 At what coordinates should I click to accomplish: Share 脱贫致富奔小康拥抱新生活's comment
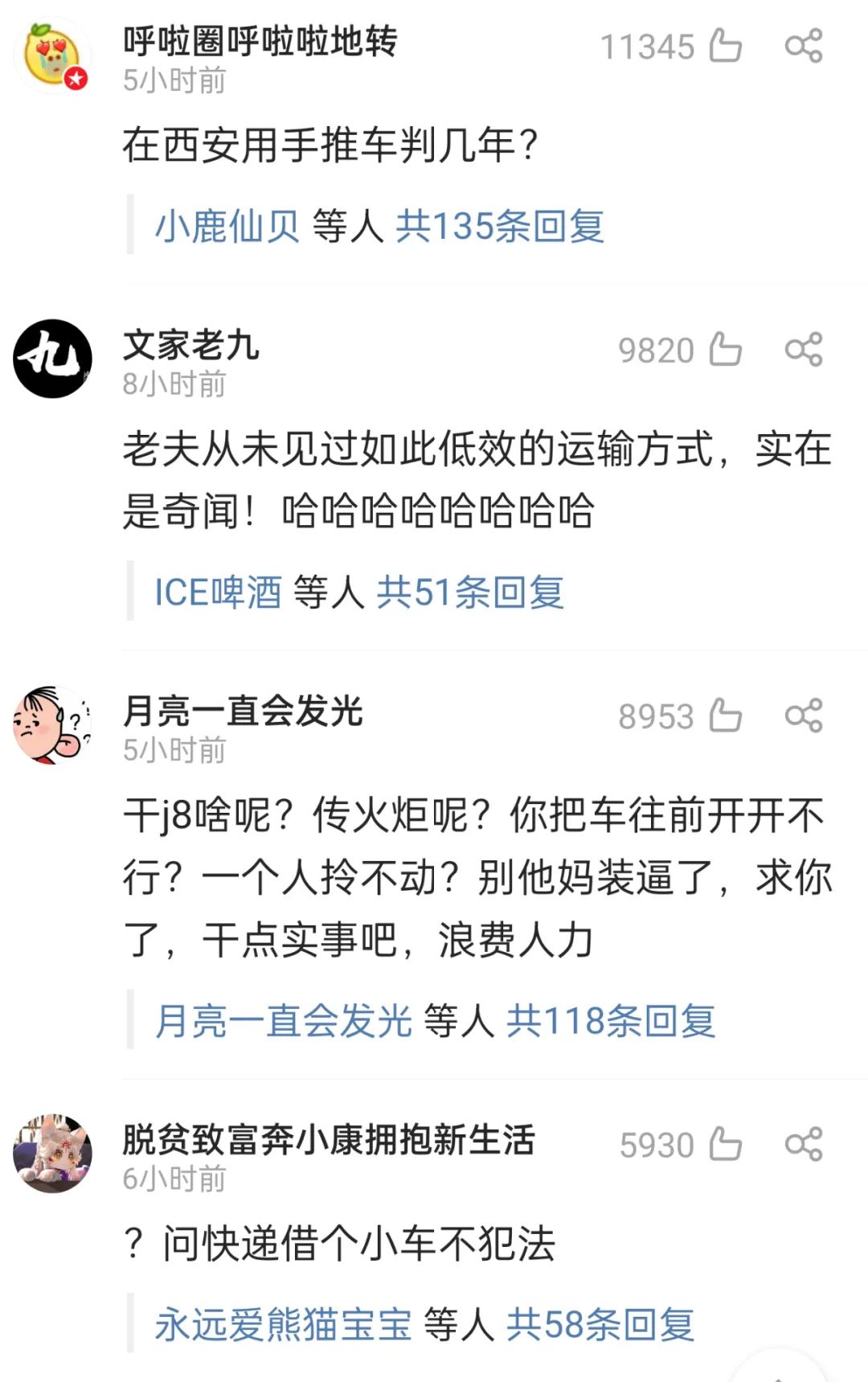coord(804,1144)
